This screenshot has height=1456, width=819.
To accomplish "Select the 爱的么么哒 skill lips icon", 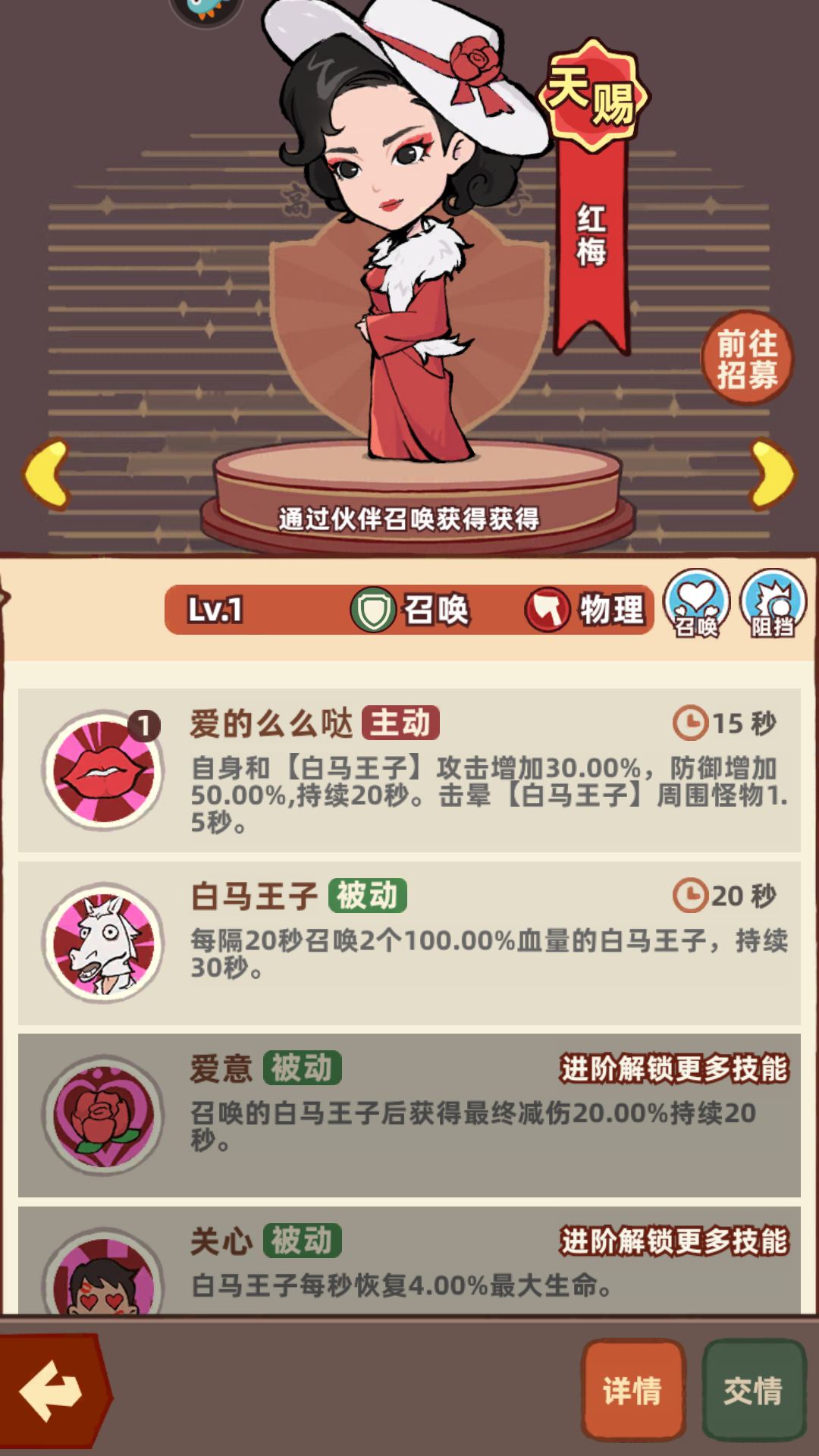I will pos(103,770).
